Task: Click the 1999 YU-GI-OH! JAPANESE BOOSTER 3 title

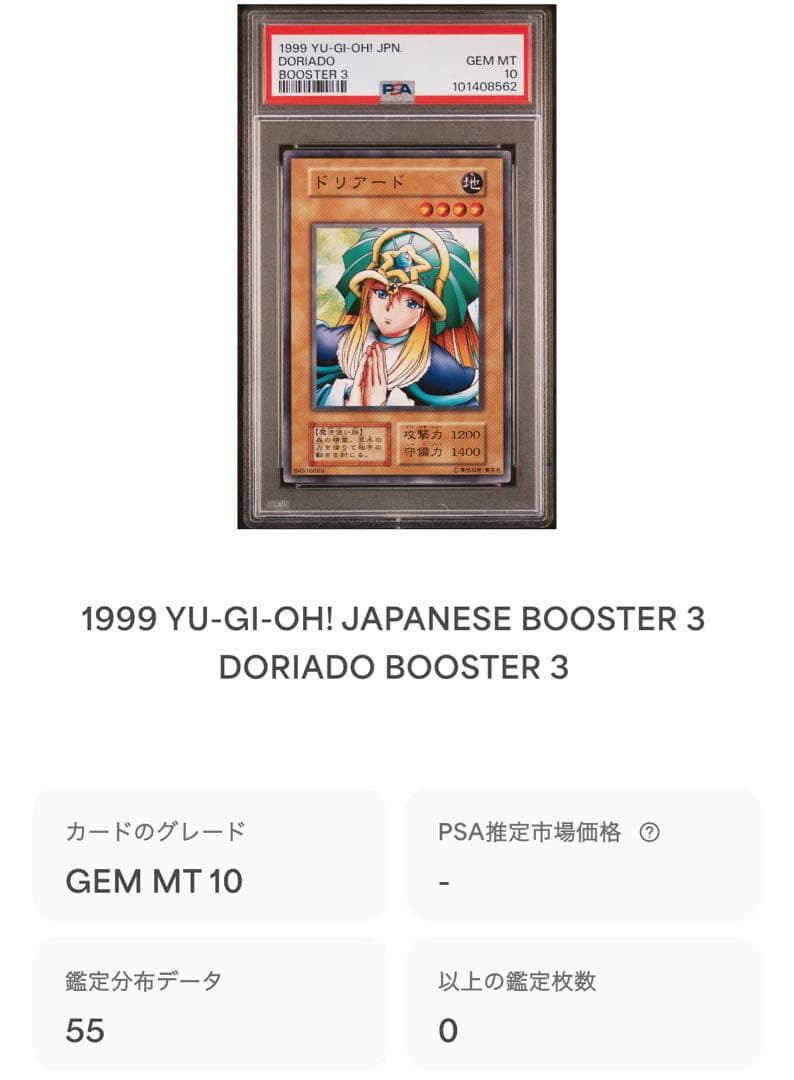Action: click(x=396, y=620)
